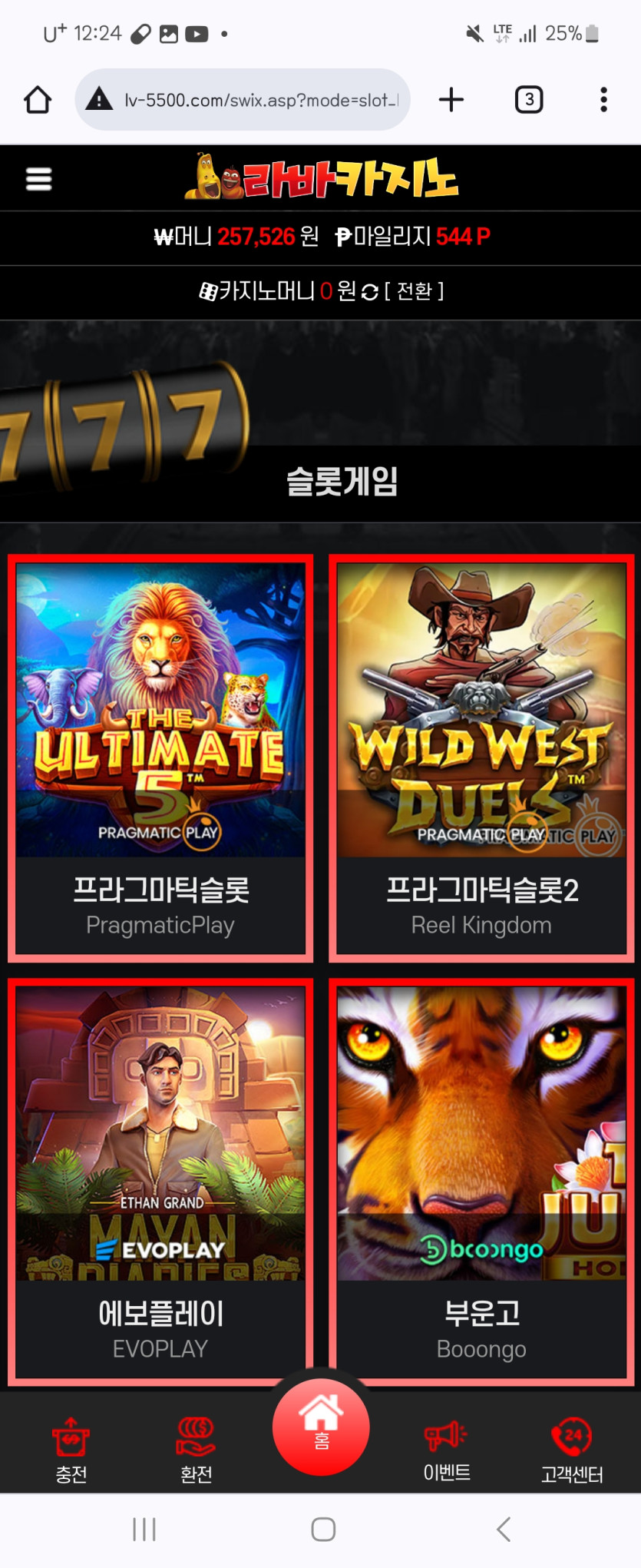This screenshot has width=641, height=1568.
Task: Open the system recent apps button
Action: pyautogui.click(x=144, y=1529)
